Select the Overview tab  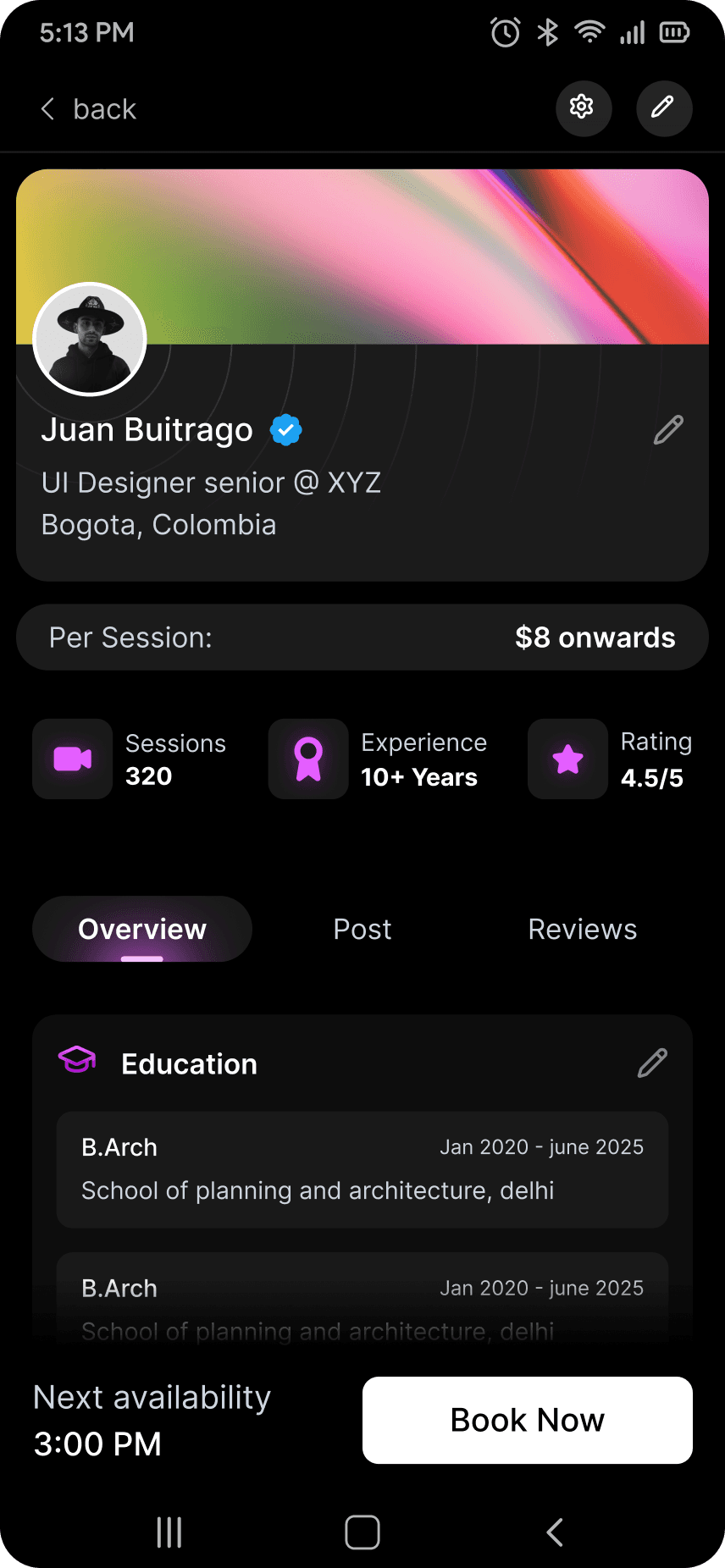click(142, 929)
